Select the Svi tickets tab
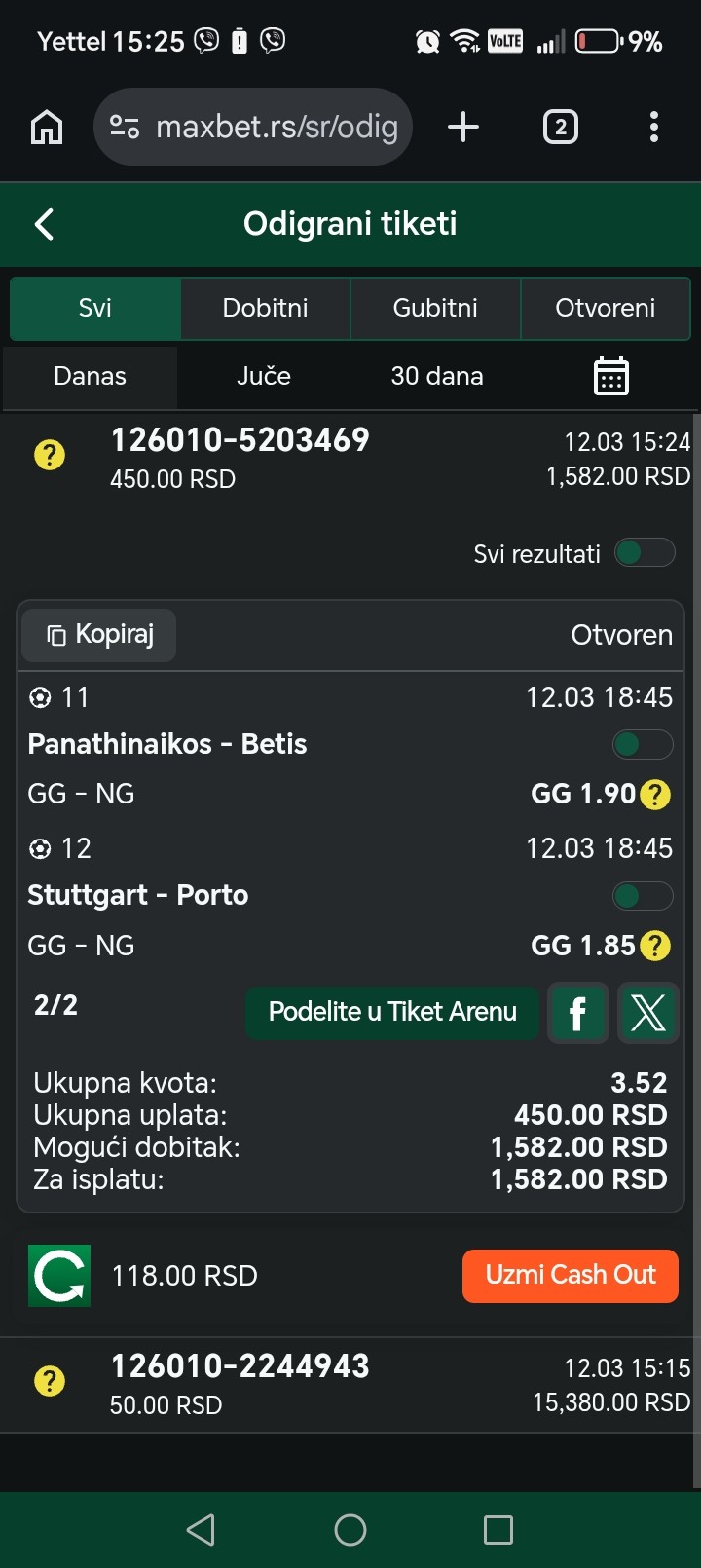This screenshot has height=1568, width=701. coord(94,308)
